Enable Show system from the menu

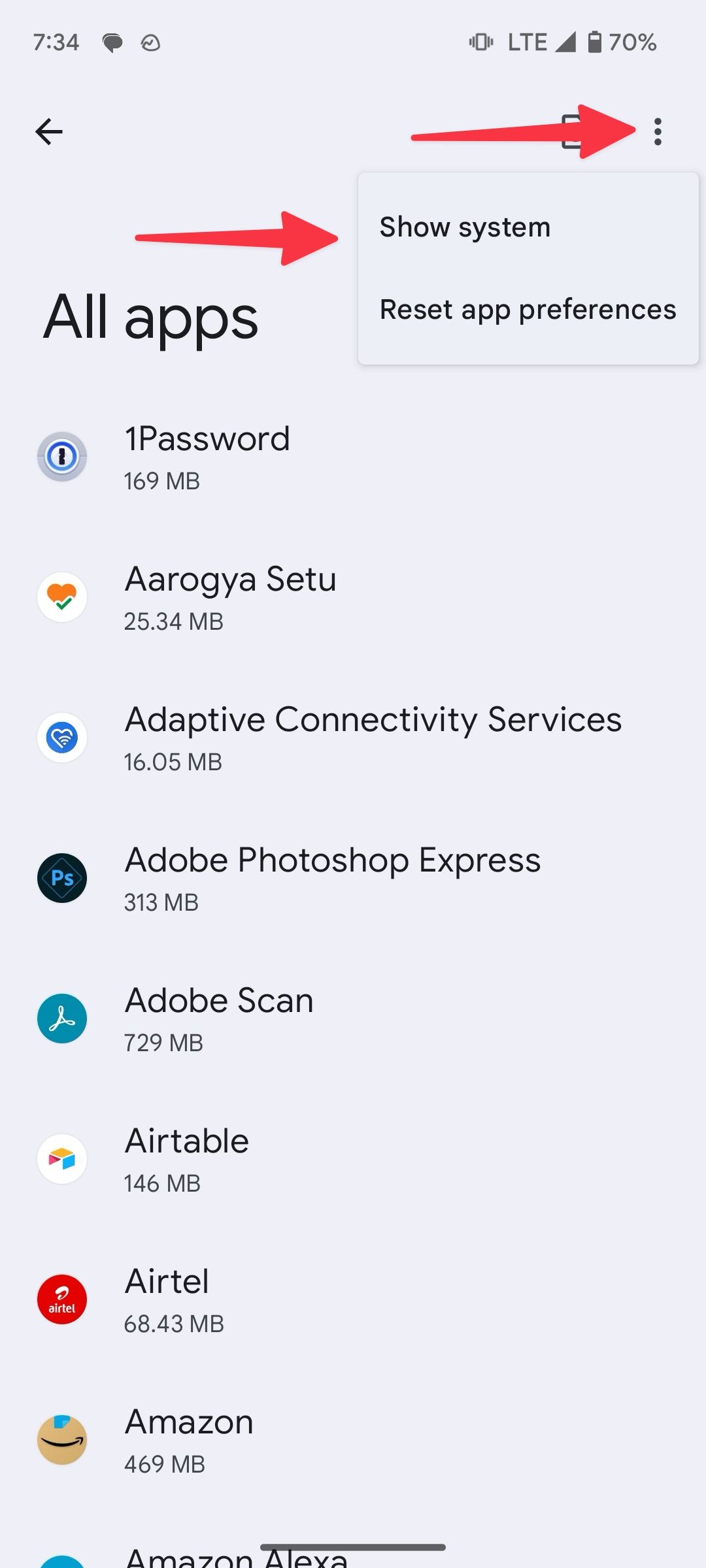(464, 227)
